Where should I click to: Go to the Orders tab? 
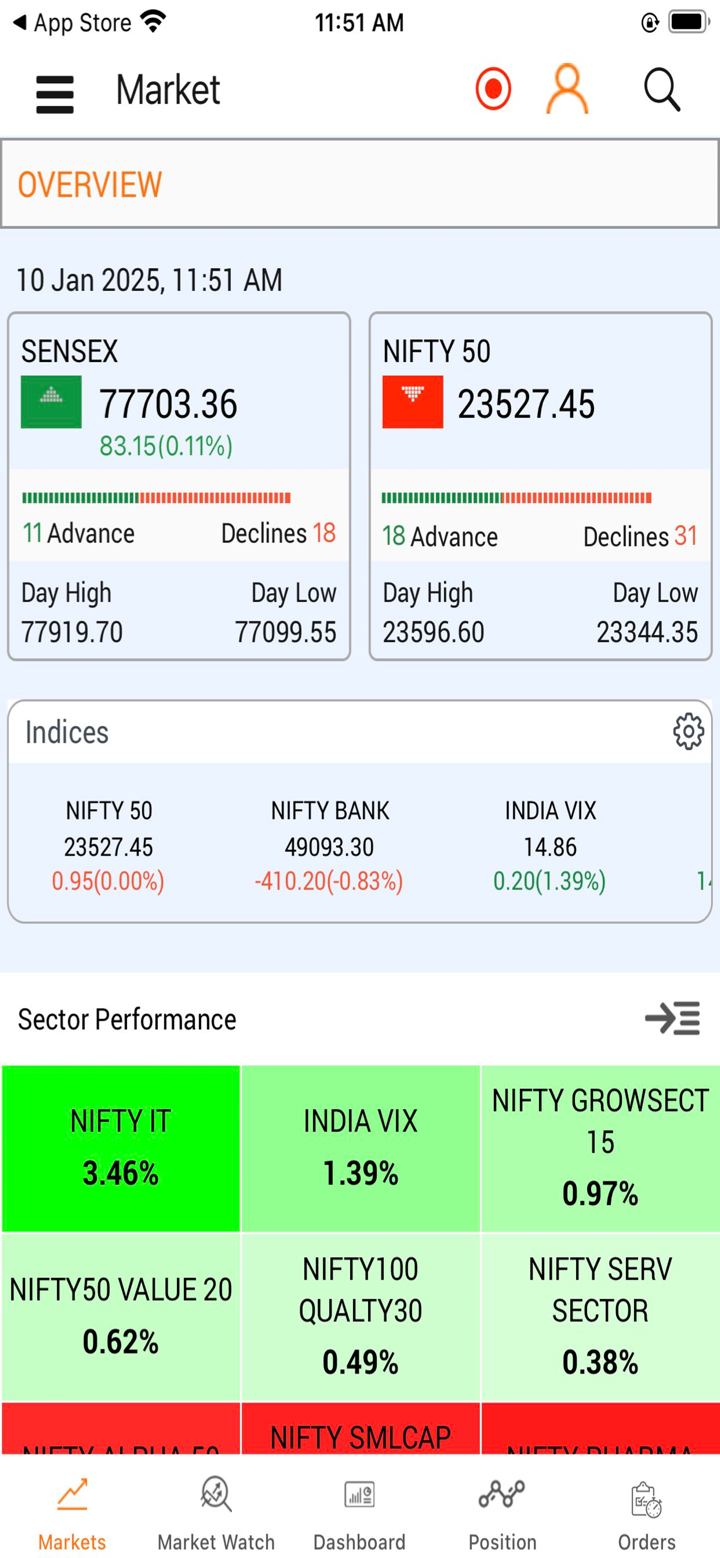(646, 1512)
